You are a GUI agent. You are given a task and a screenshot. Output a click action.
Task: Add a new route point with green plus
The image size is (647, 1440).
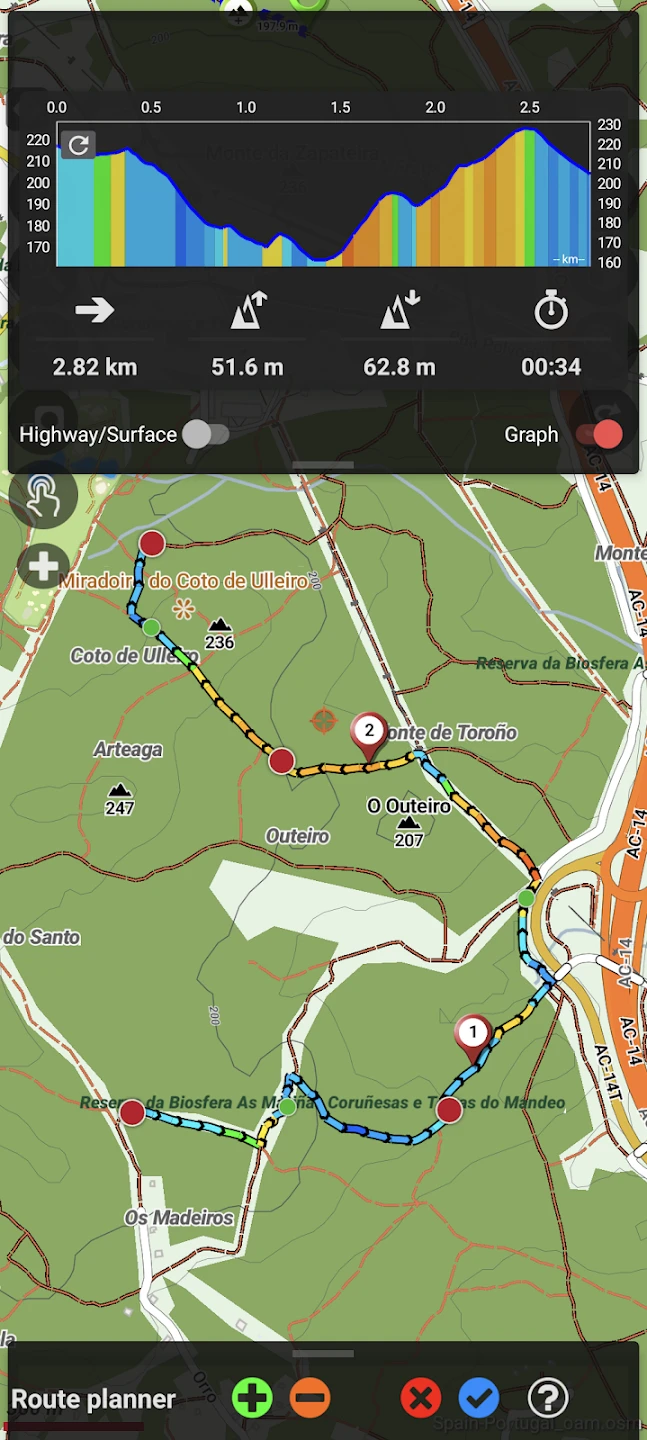[252, 1397]
